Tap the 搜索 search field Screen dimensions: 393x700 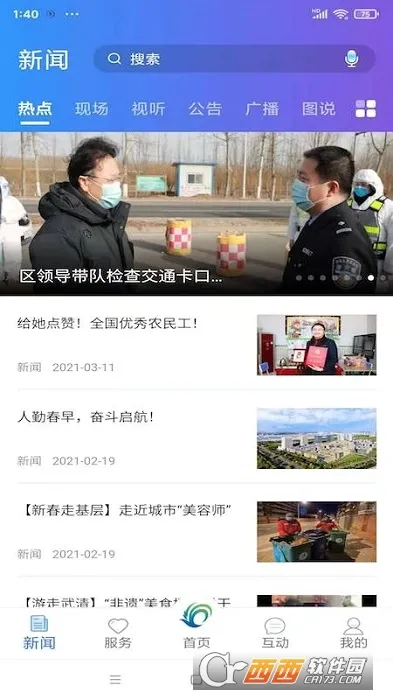click(234, 59)
